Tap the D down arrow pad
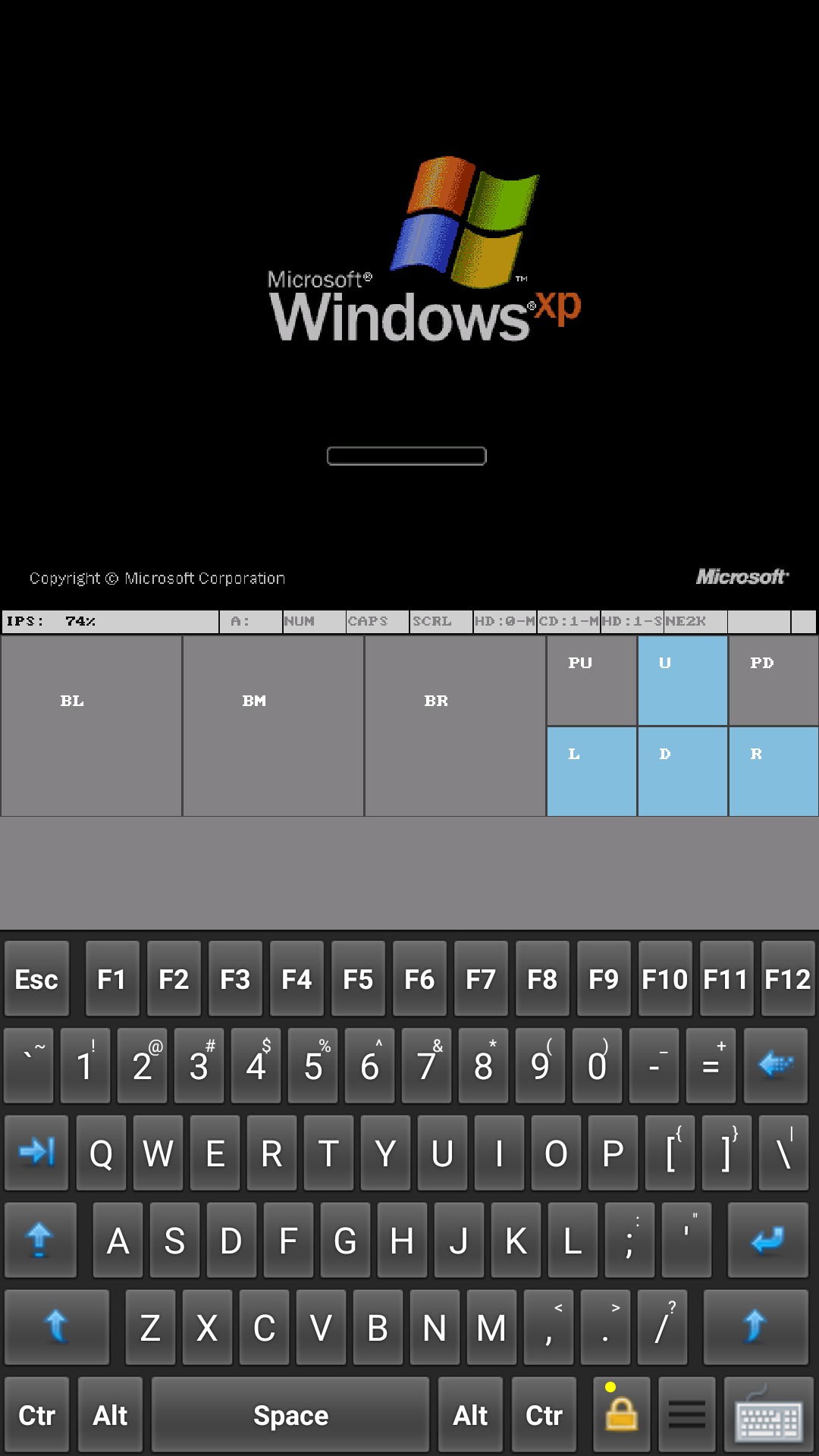Viewport: 819px width, 1456px height. pyautogui.click(x=682, y=771)
